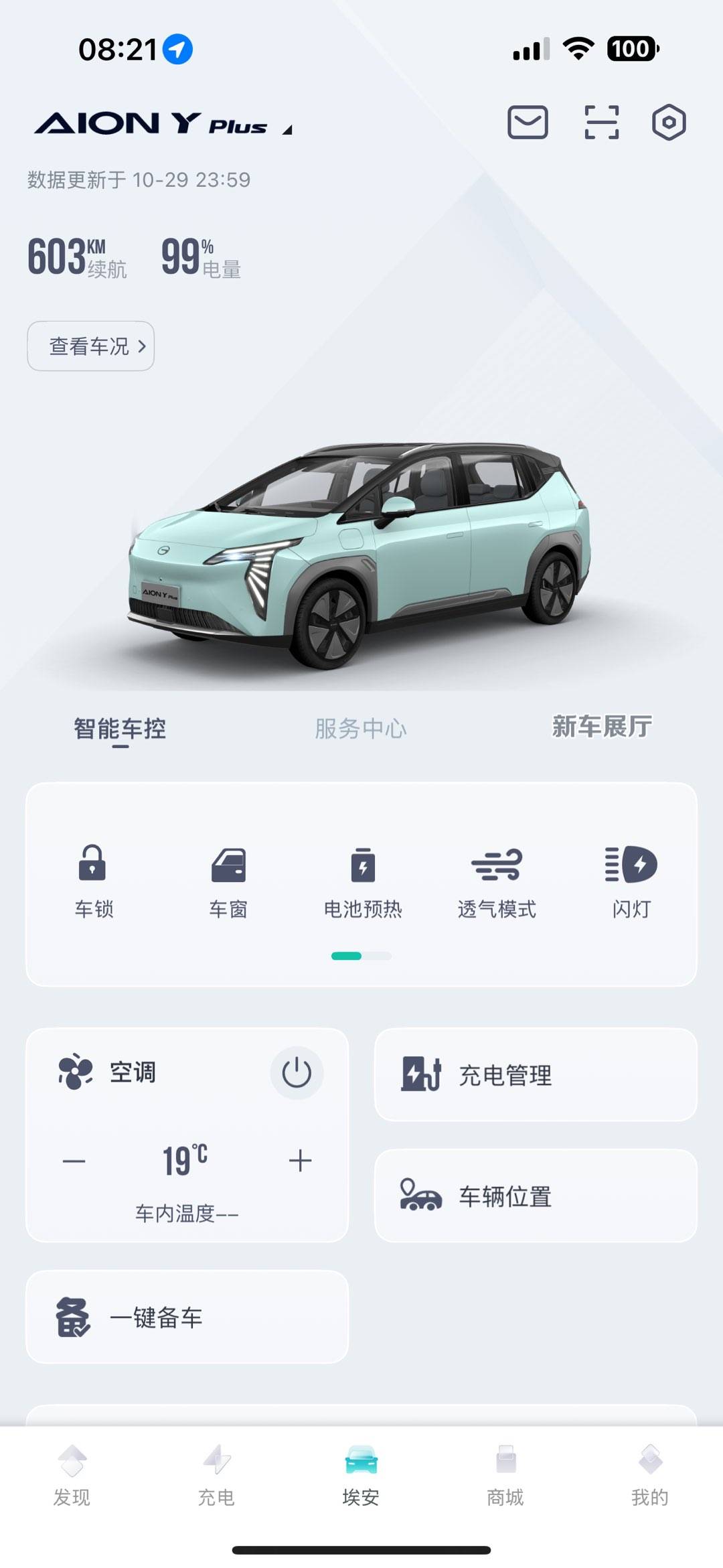Open 车辆位置 vehicle location
Viewport: 723px width, 1568px height.
(536, 1196)
